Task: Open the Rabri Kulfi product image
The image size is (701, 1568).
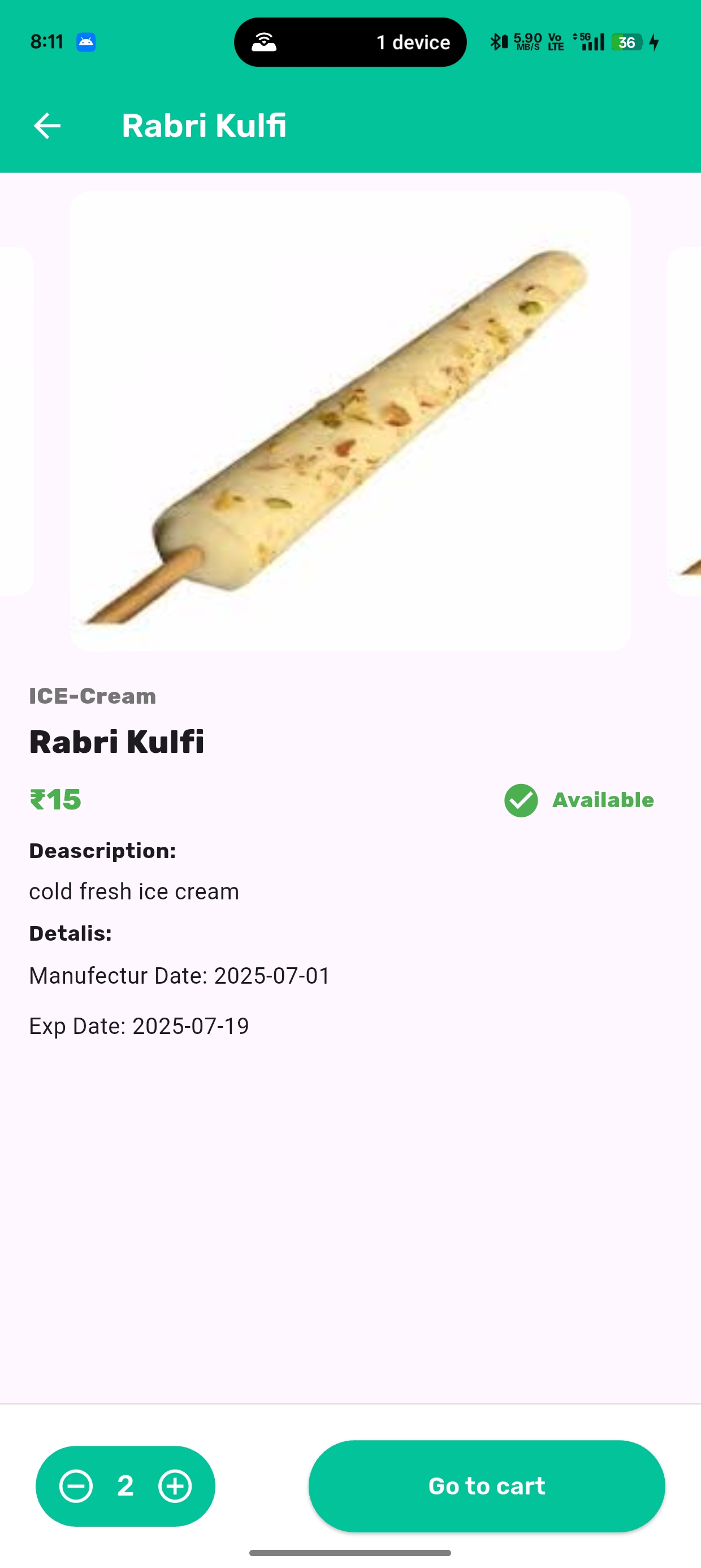Action: point(350,421)
